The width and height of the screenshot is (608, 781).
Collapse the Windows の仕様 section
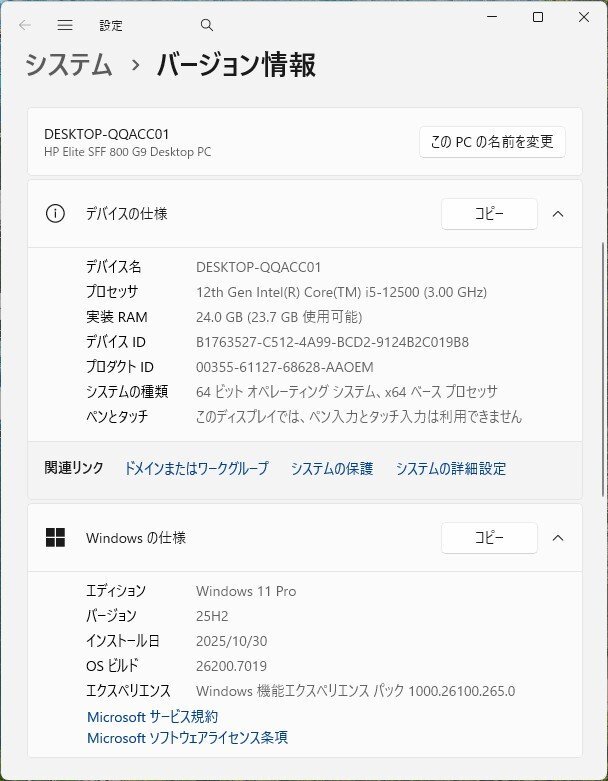(x=558, y=537)
